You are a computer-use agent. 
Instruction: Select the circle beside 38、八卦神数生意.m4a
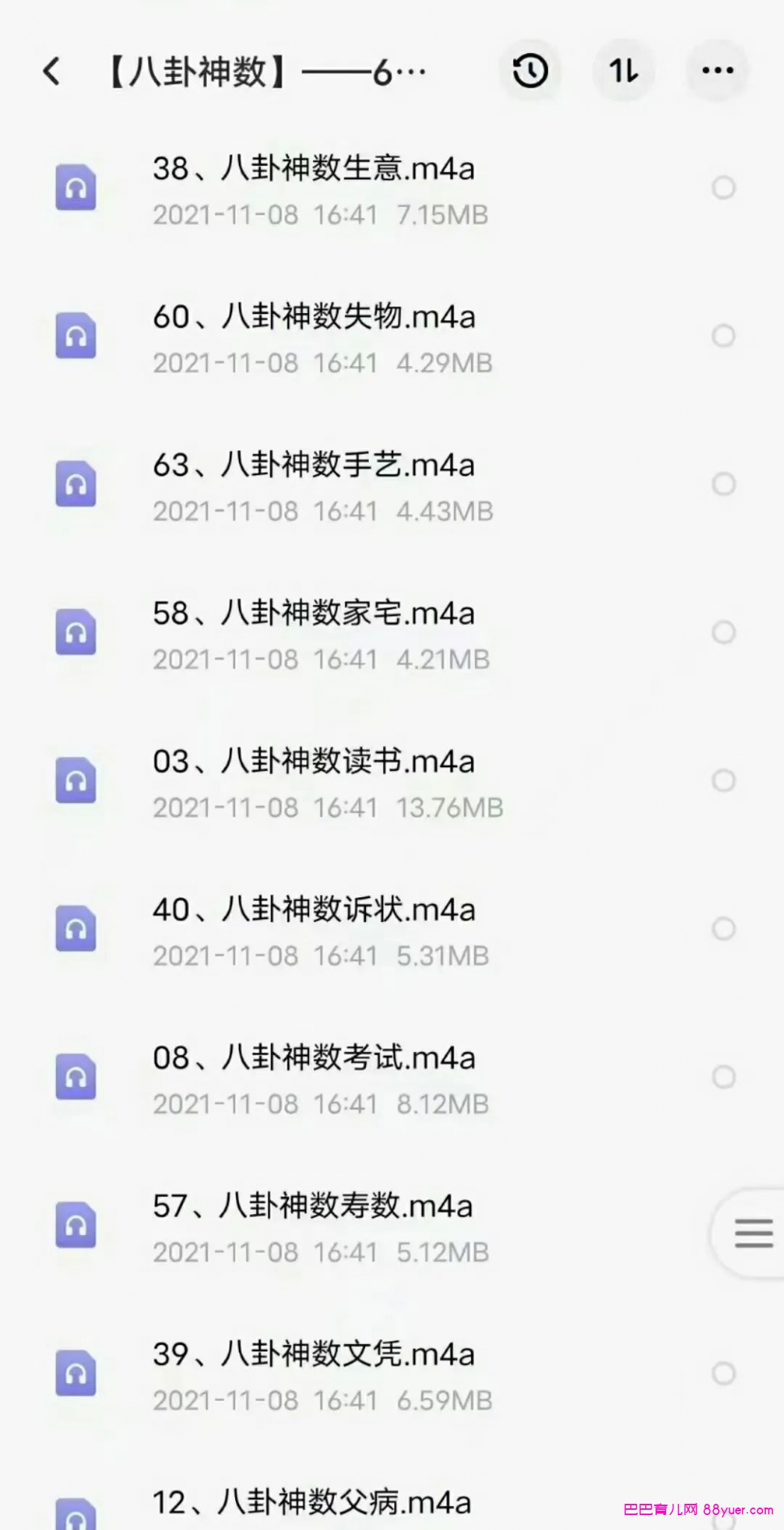coord(723,188)
